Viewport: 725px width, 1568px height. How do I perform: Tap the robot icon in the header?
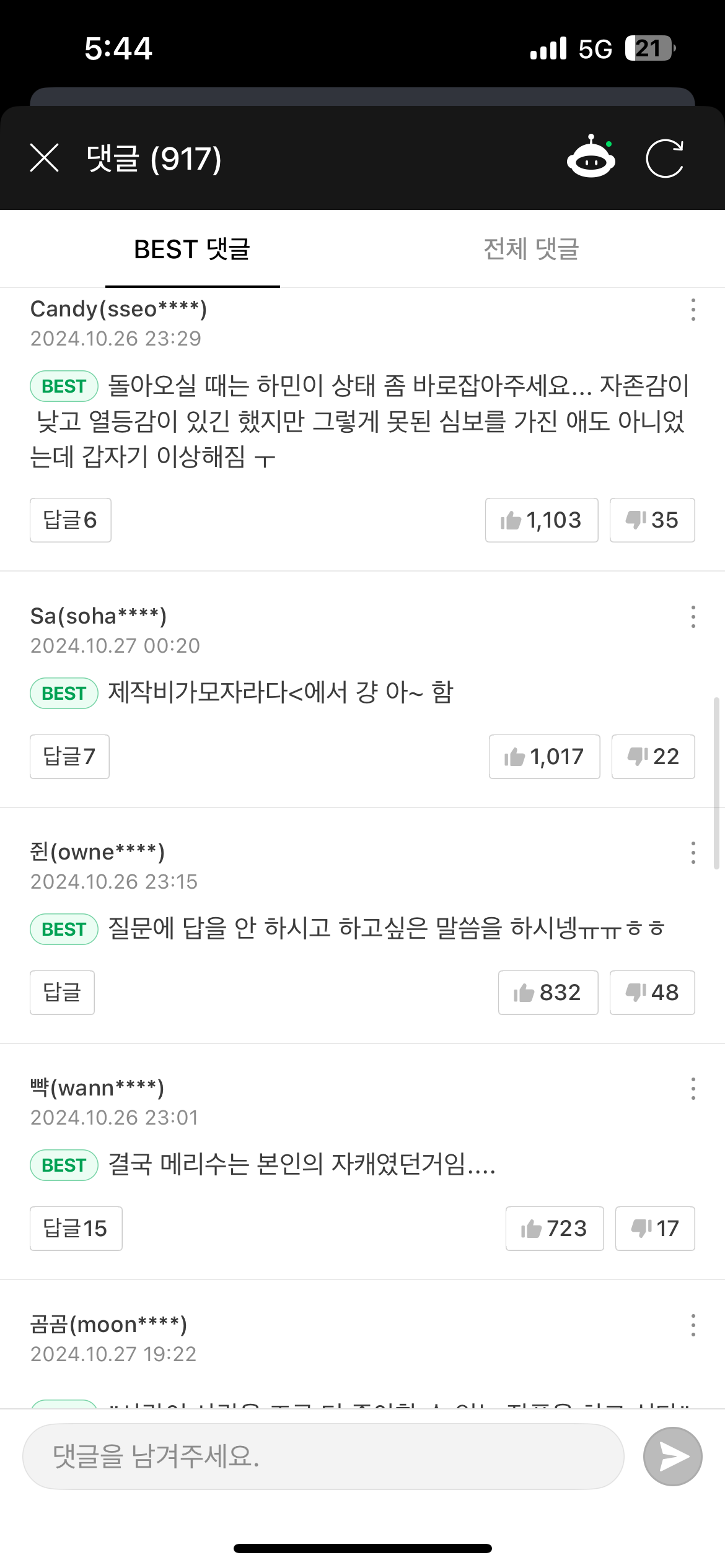[x=591, y=158]
